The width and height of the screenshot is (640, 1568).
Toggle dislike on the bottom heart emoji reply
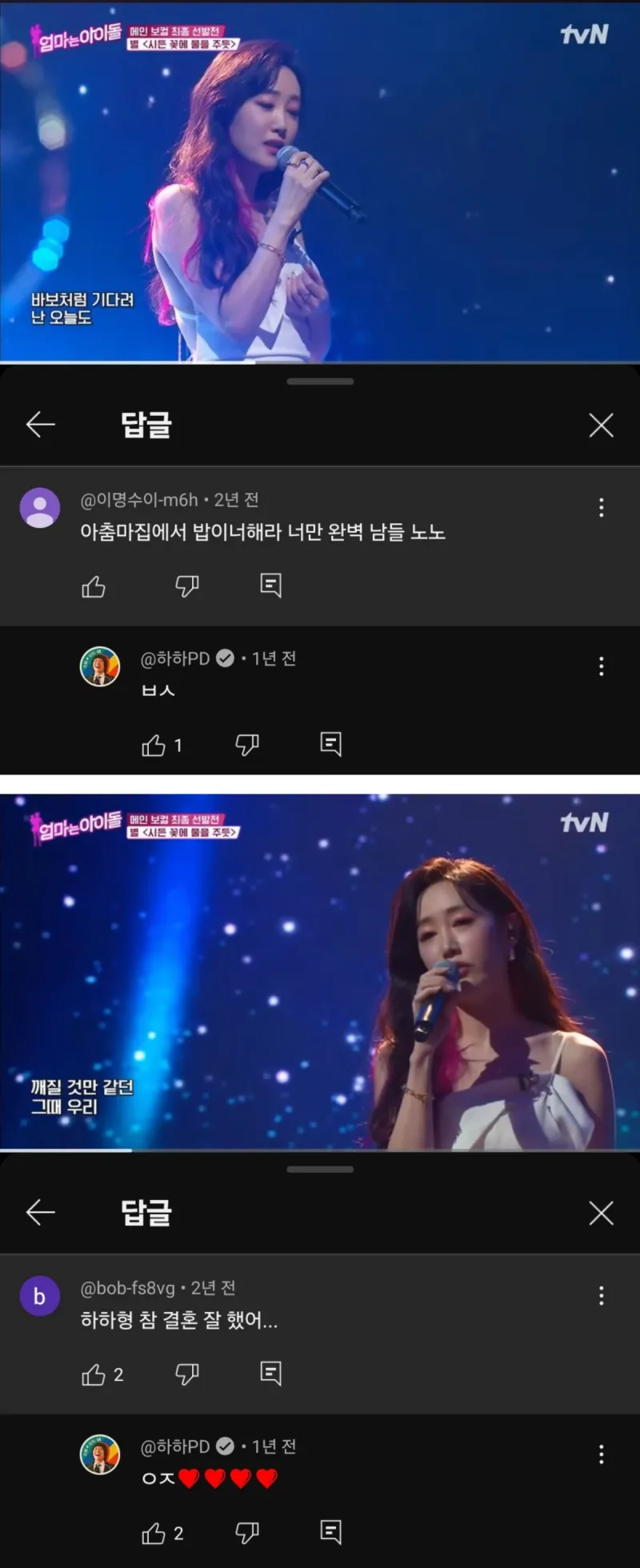(x=247, y=1532)
